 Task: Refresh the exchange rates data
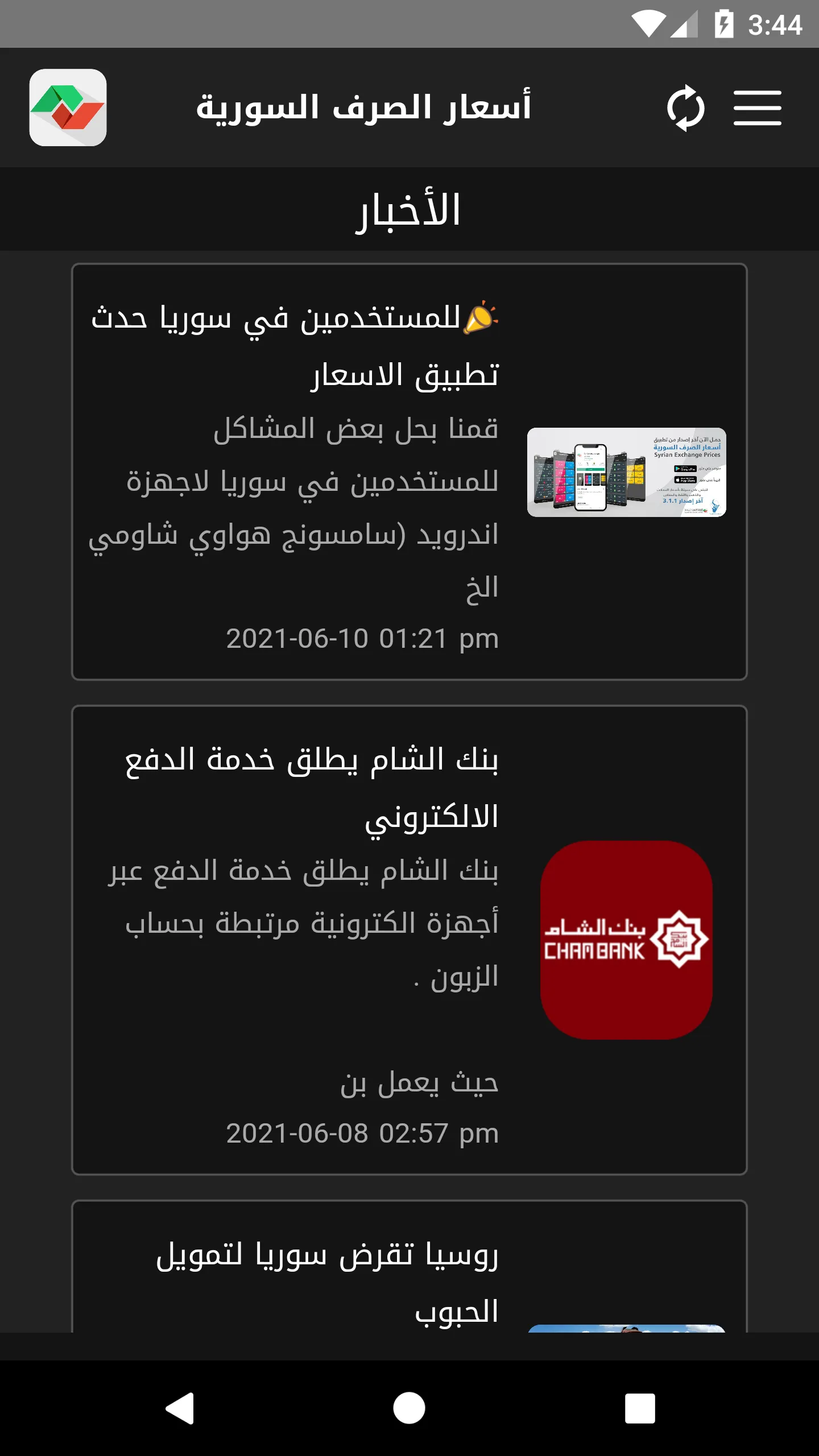[685, 107]
